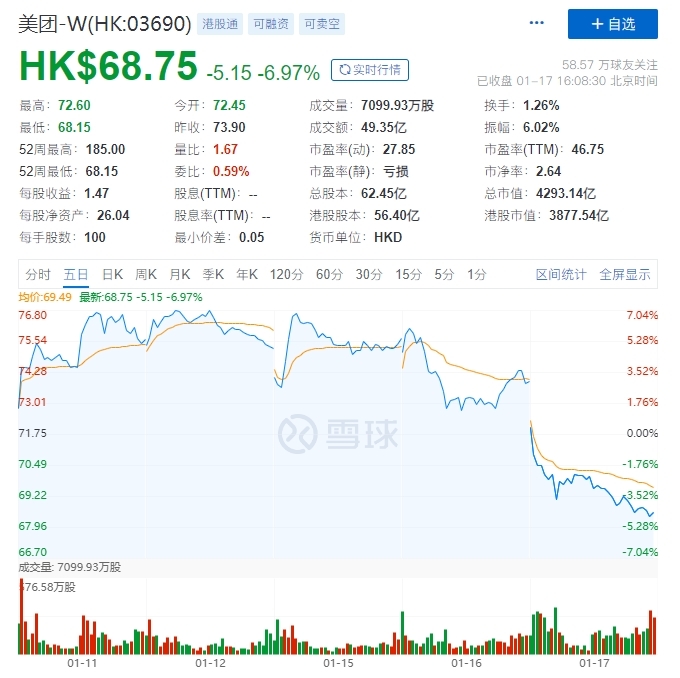Add 美团-W to 自选 watchlist
Viewport: 680px width, 678px height.
pyautogui.click(x=612, y=24)
